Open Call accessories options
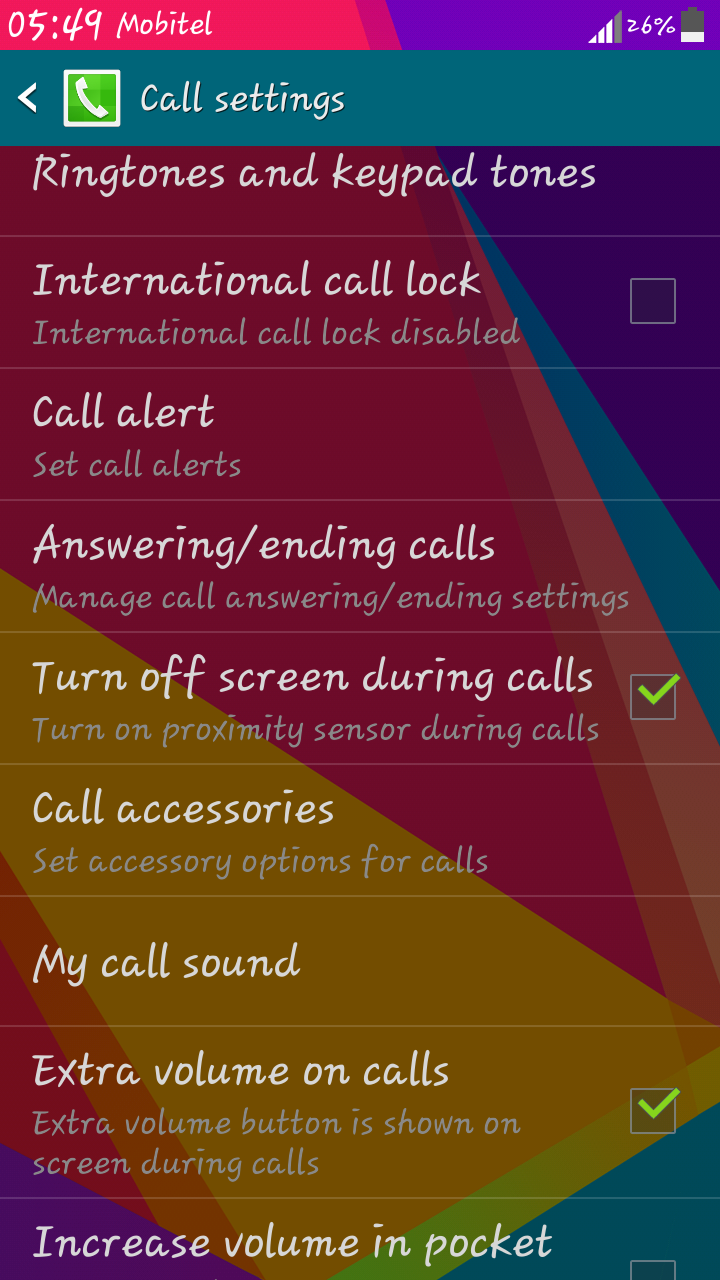The height and width of the screenshot is (1280, 720). 360,831
